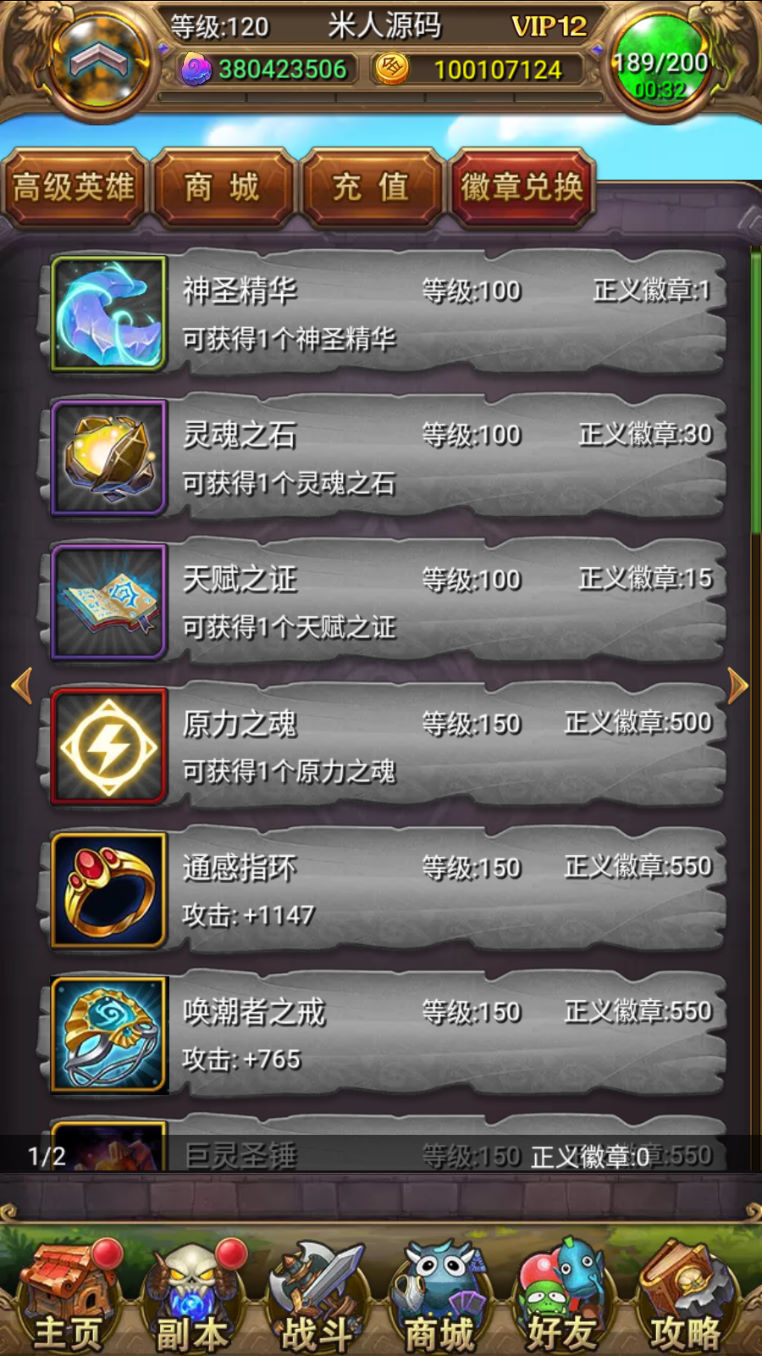Go to the previous page with left arrow

click(x=21, y=686)
